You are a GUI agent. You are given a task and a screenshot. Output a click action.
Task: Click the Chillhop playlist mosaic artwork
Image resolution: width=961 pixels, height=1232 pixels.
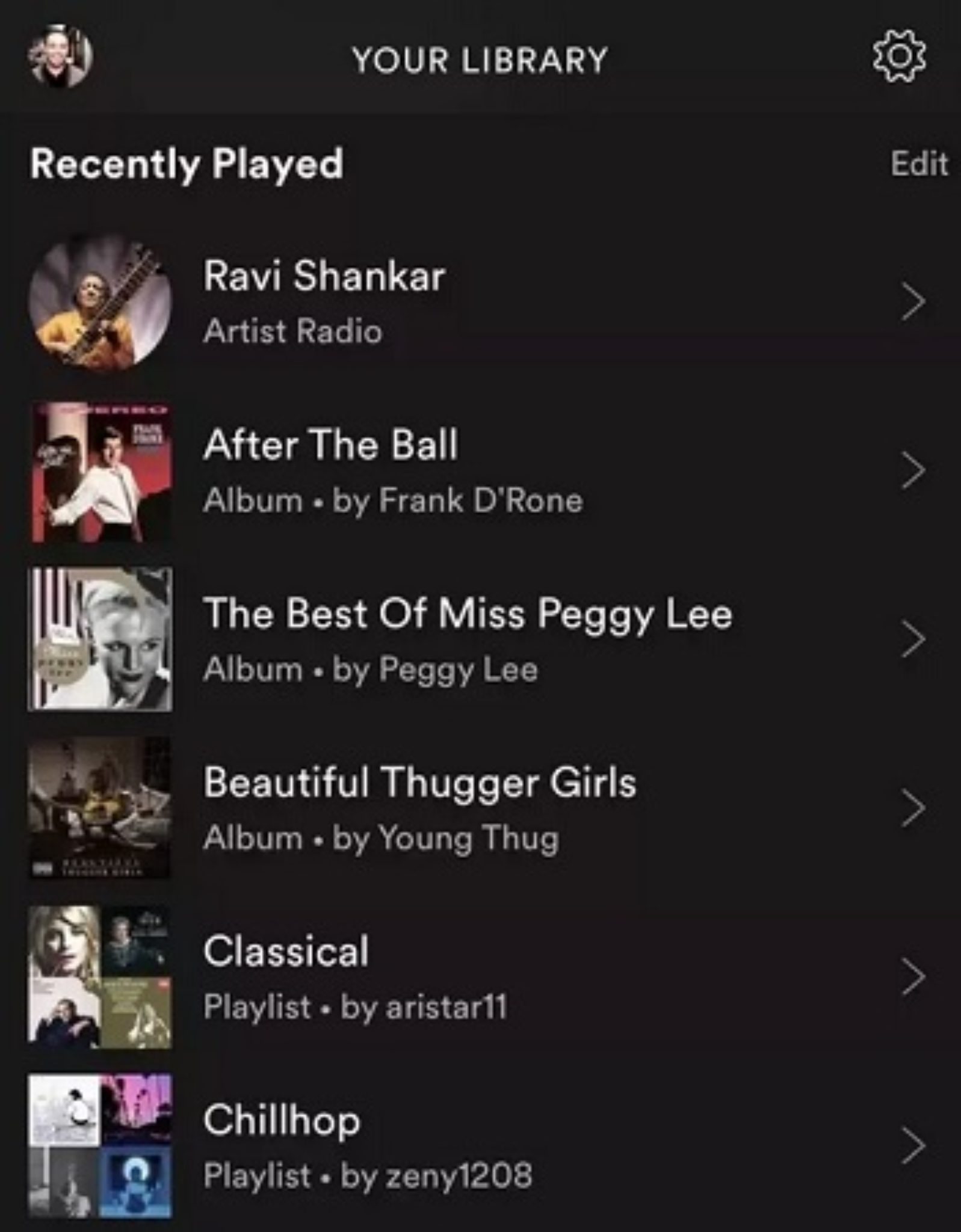[100, 1146]
